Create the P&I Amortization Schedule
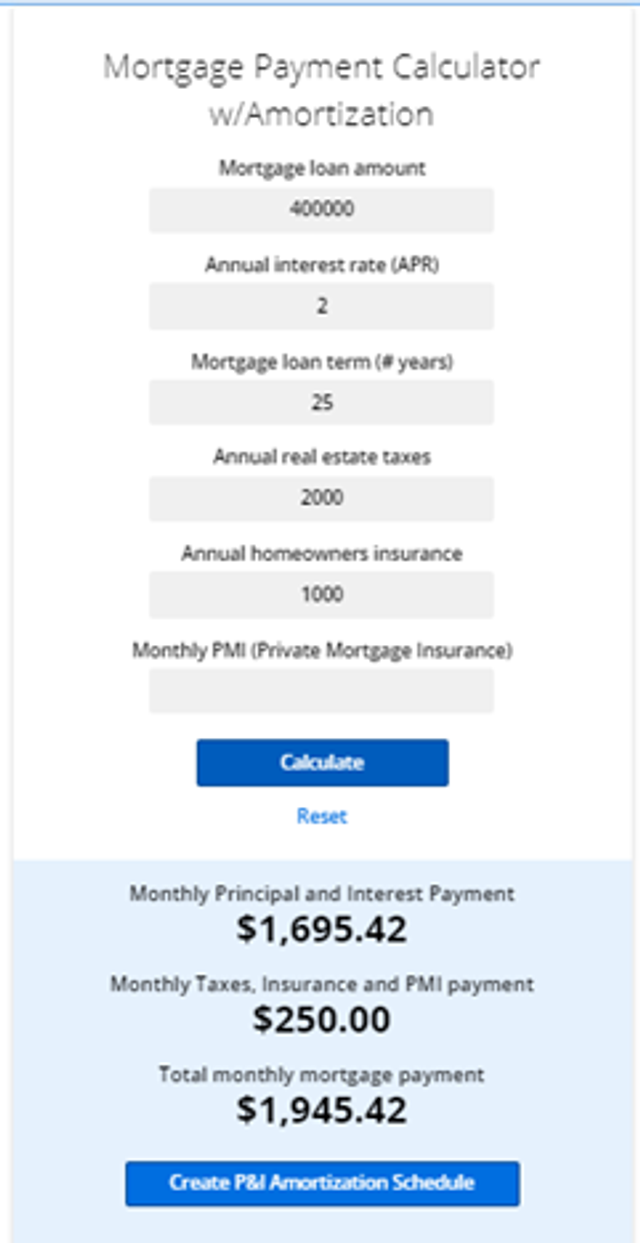The image size is (640, 1243). (x=322, y=1183)
